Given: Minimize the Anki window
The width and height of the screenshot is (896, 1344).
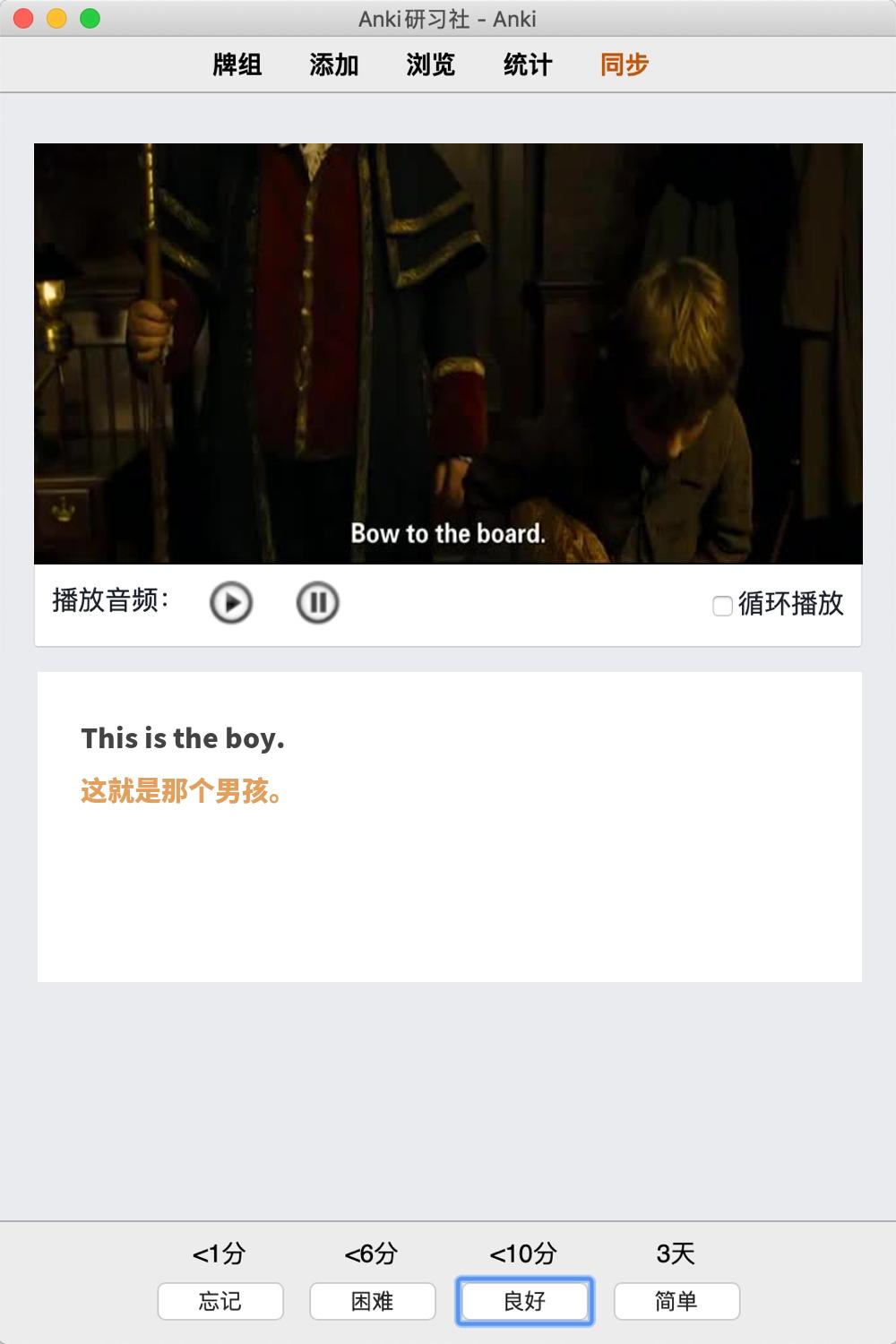Looking at the screenshot, I should click(x=56, y=18).
